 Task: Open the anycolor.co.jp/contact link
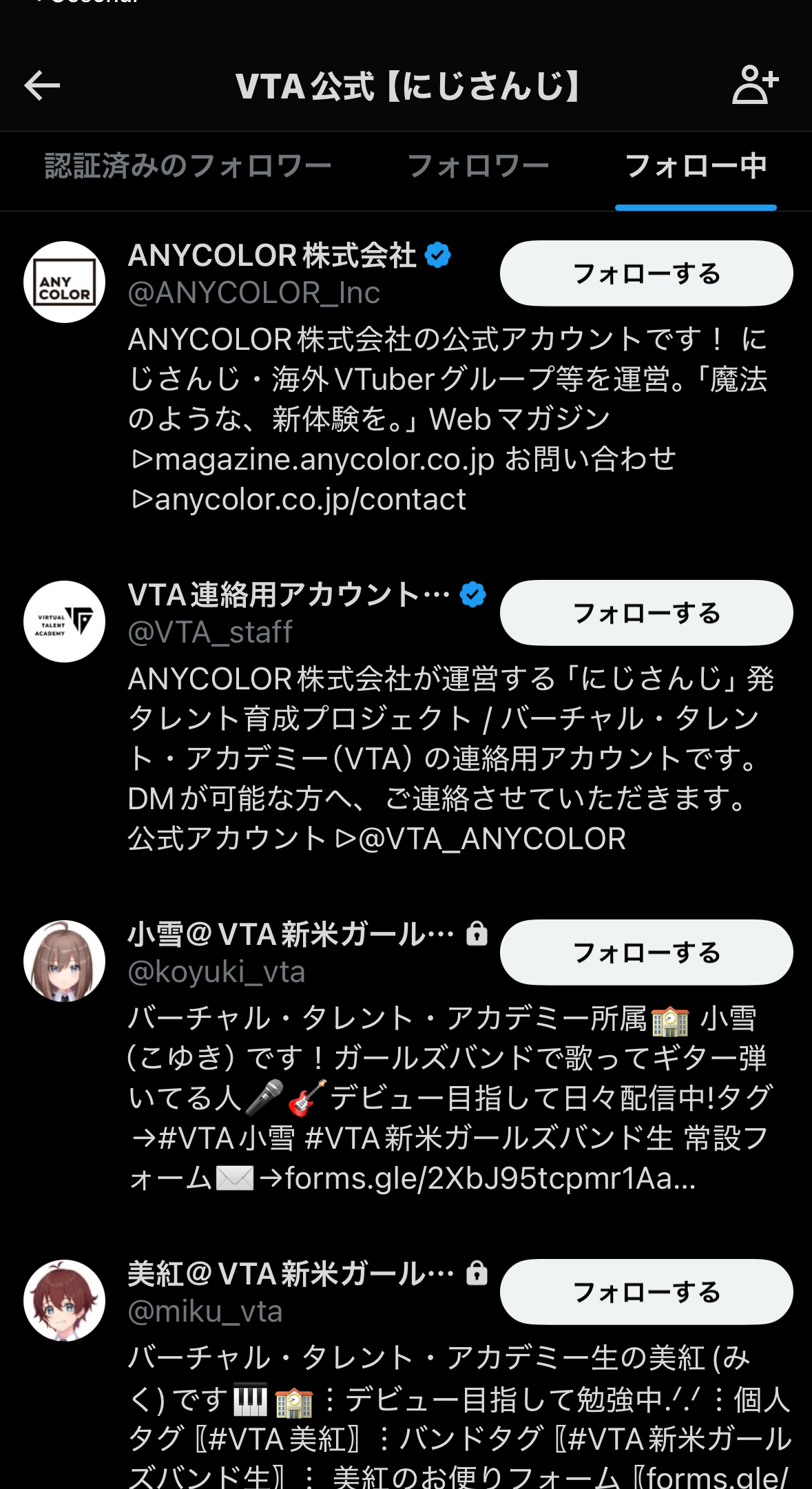310,499
